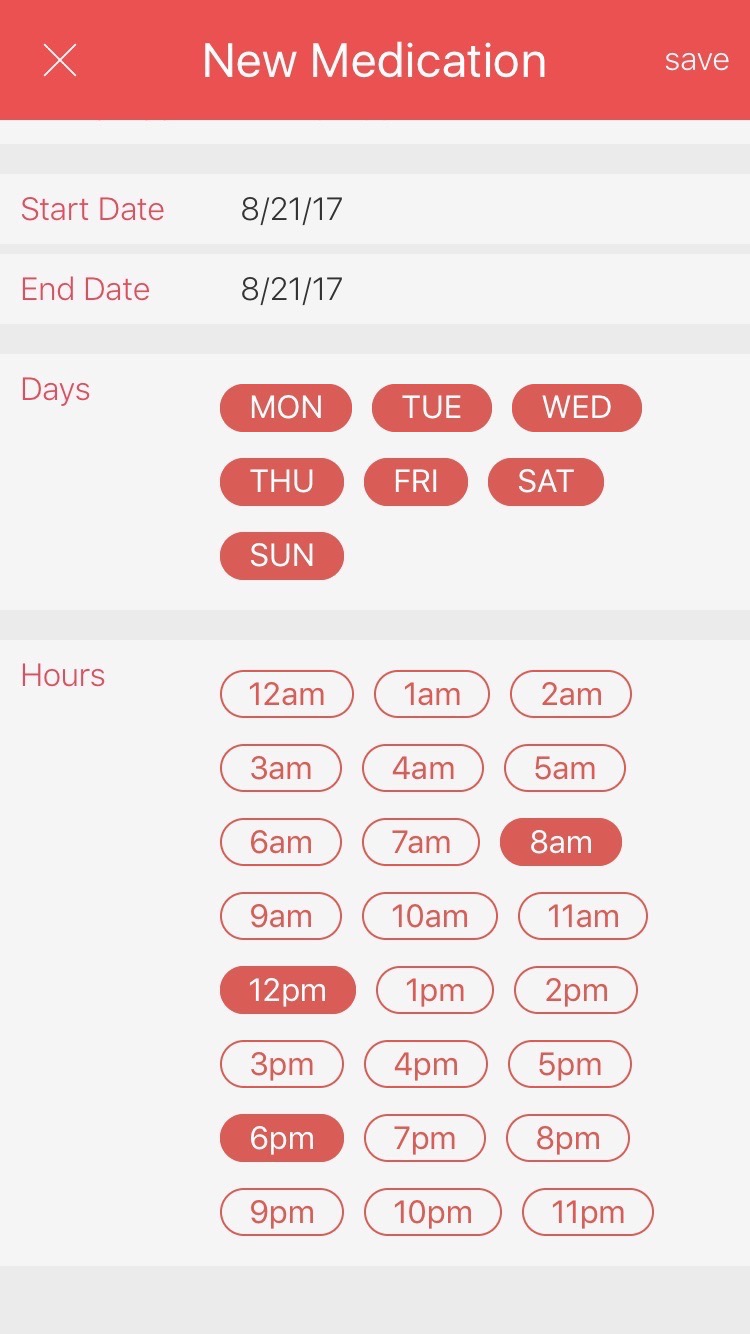Add the 9pm hour
This screenshot has width=750, height=1334.
tap(282, 1212)
